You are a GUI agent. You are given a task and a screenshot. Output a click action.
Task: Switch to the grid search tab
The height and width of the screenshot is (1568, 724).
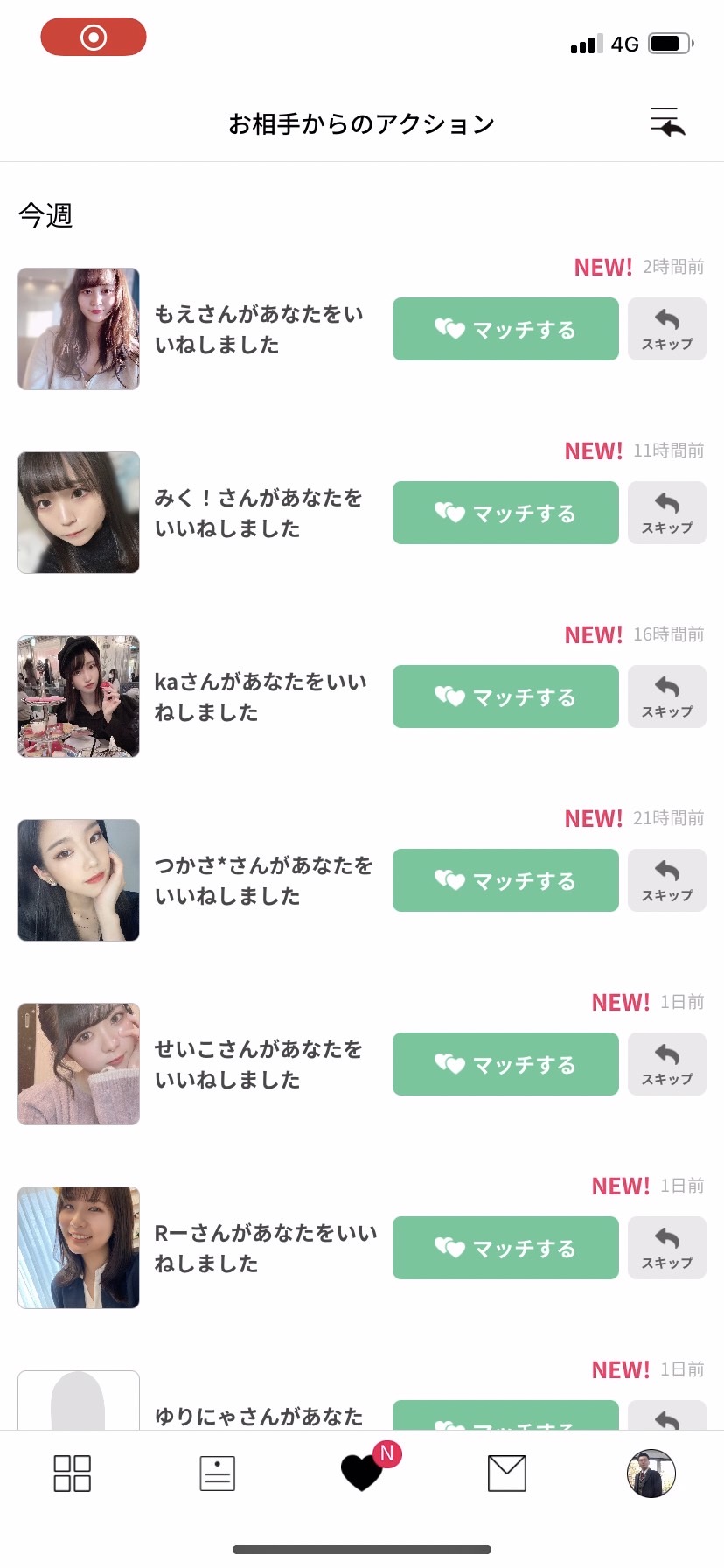tap(73, 1473)
